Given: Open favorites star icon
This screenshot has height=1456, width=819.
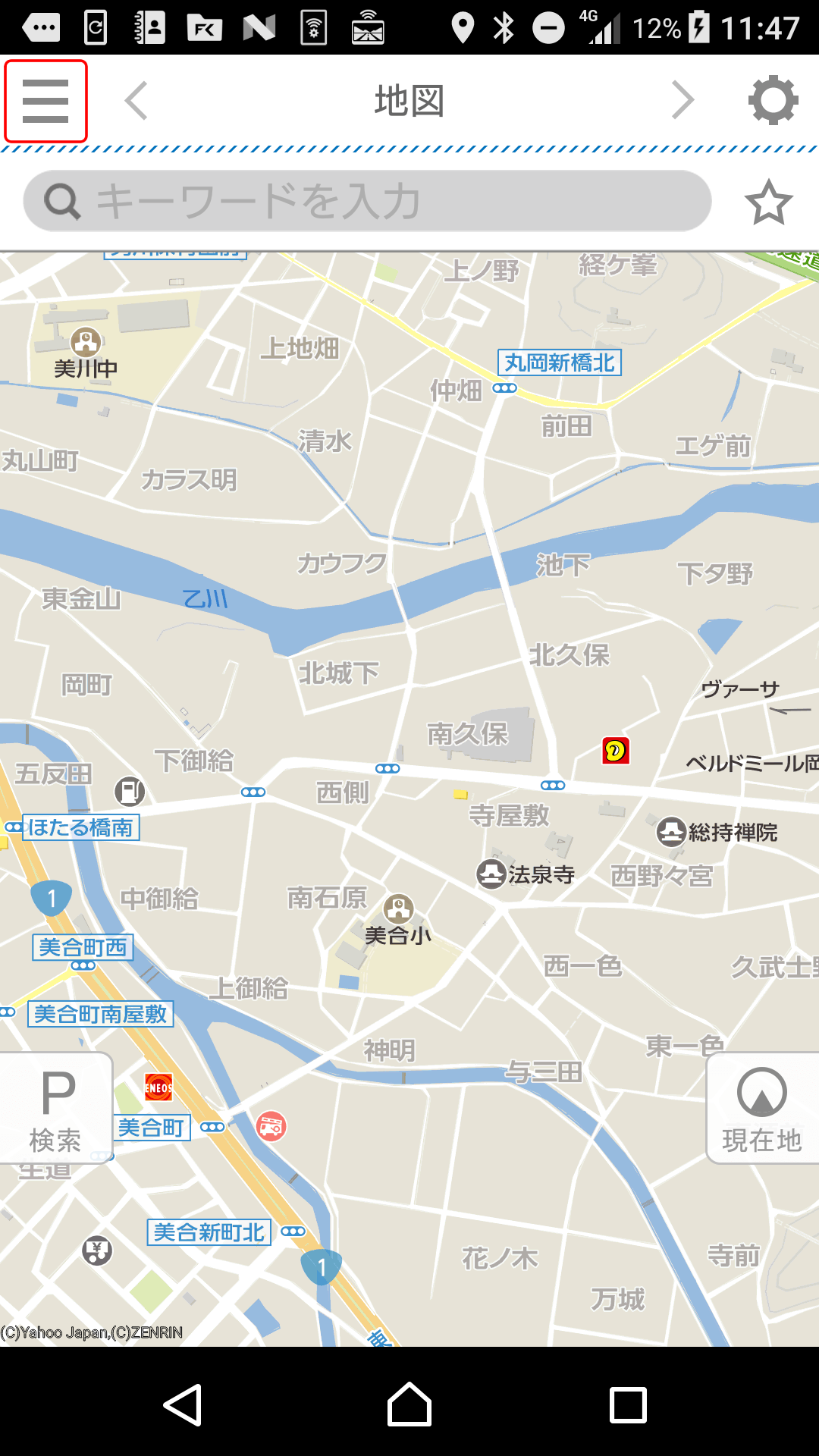Looking at the screenshot, I should point(768,202).
